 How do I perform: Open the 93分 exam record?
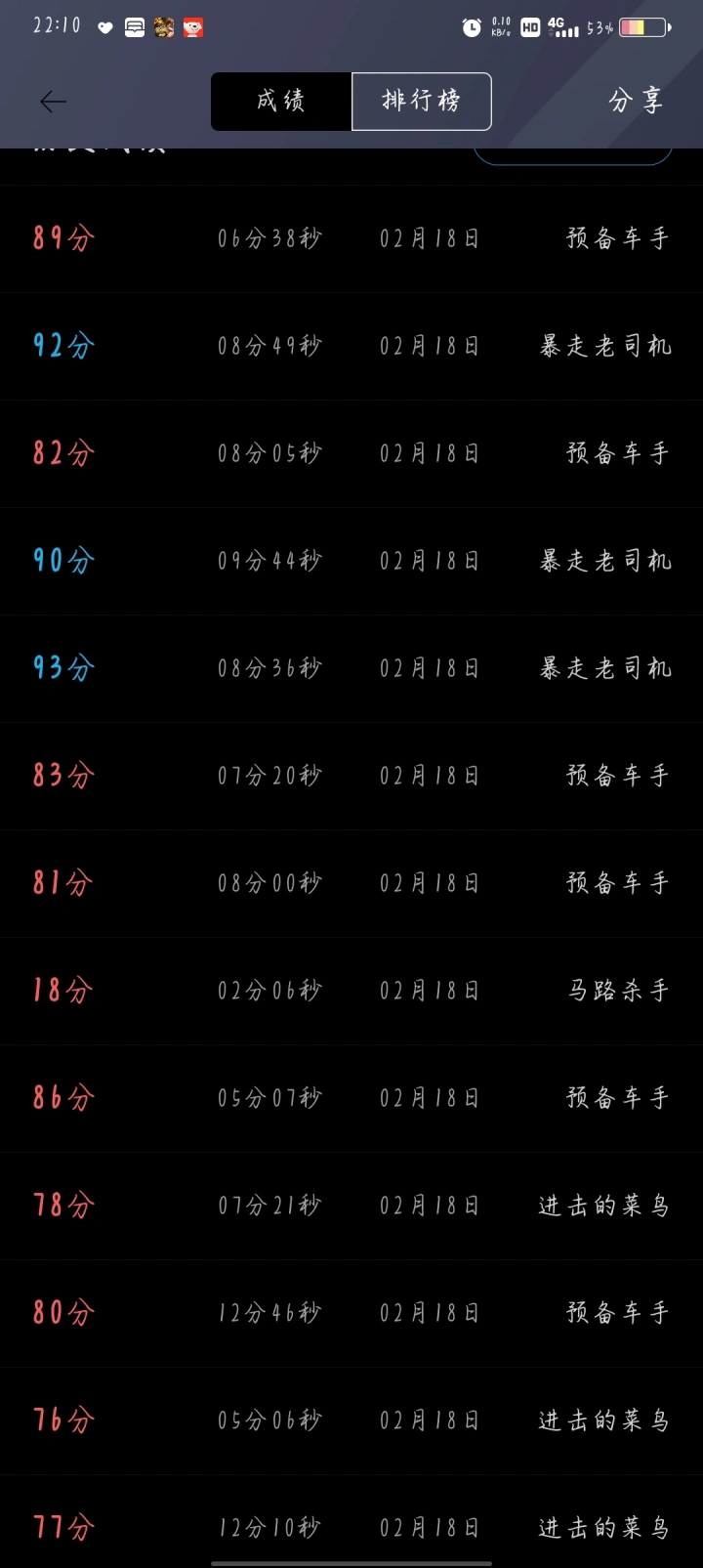(x=351, y=668)
